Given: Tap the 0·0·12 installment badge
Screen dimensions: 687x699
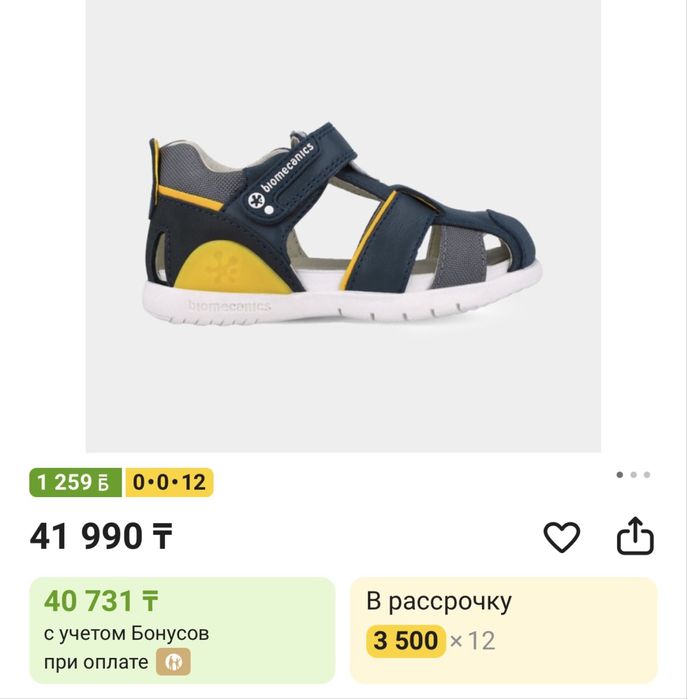Looking at the screenshot, I should coord(168,482).
